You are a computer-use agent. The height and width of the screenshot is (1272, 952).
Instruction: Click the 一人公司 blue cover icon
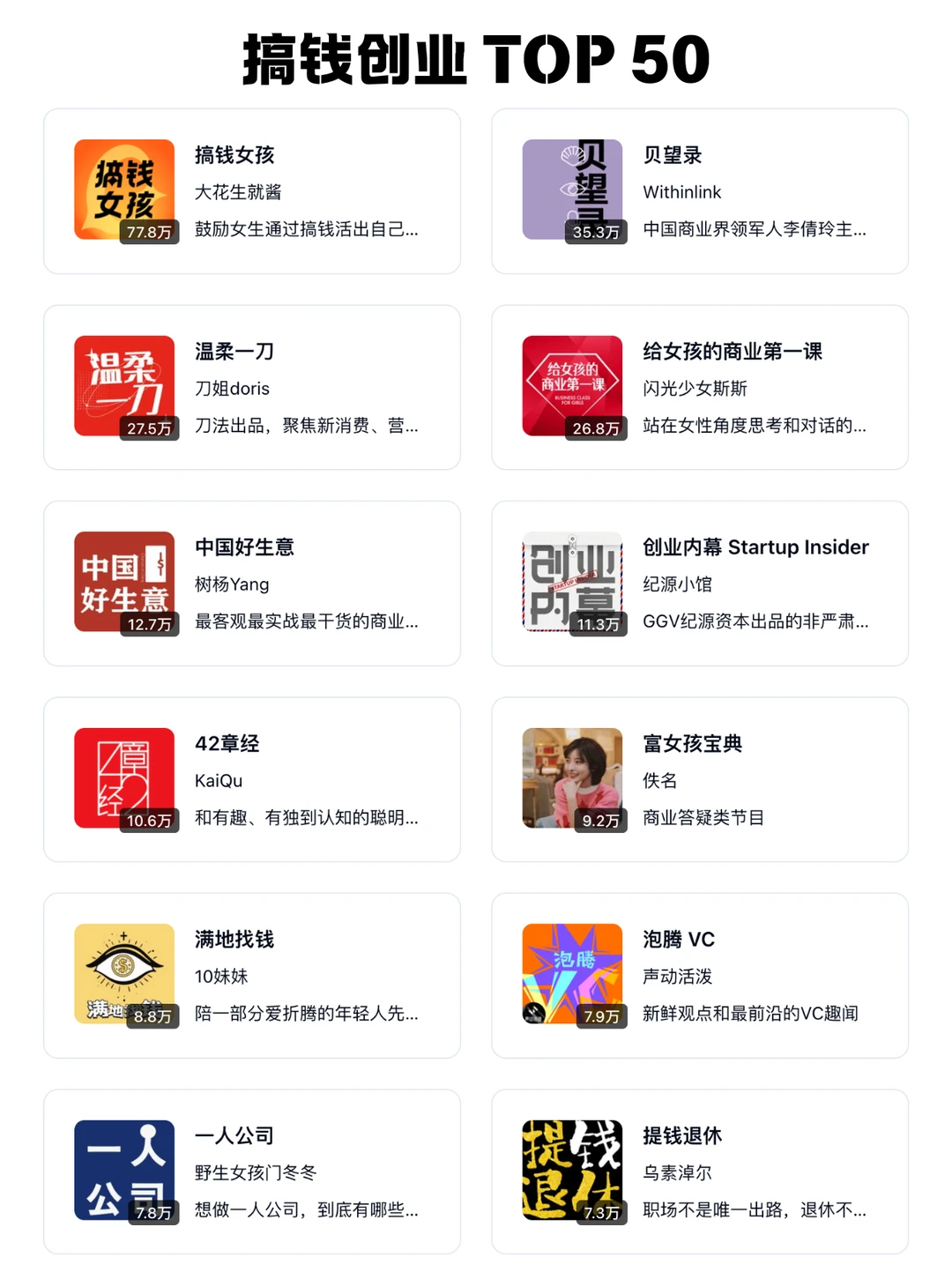click(124, 1170)
